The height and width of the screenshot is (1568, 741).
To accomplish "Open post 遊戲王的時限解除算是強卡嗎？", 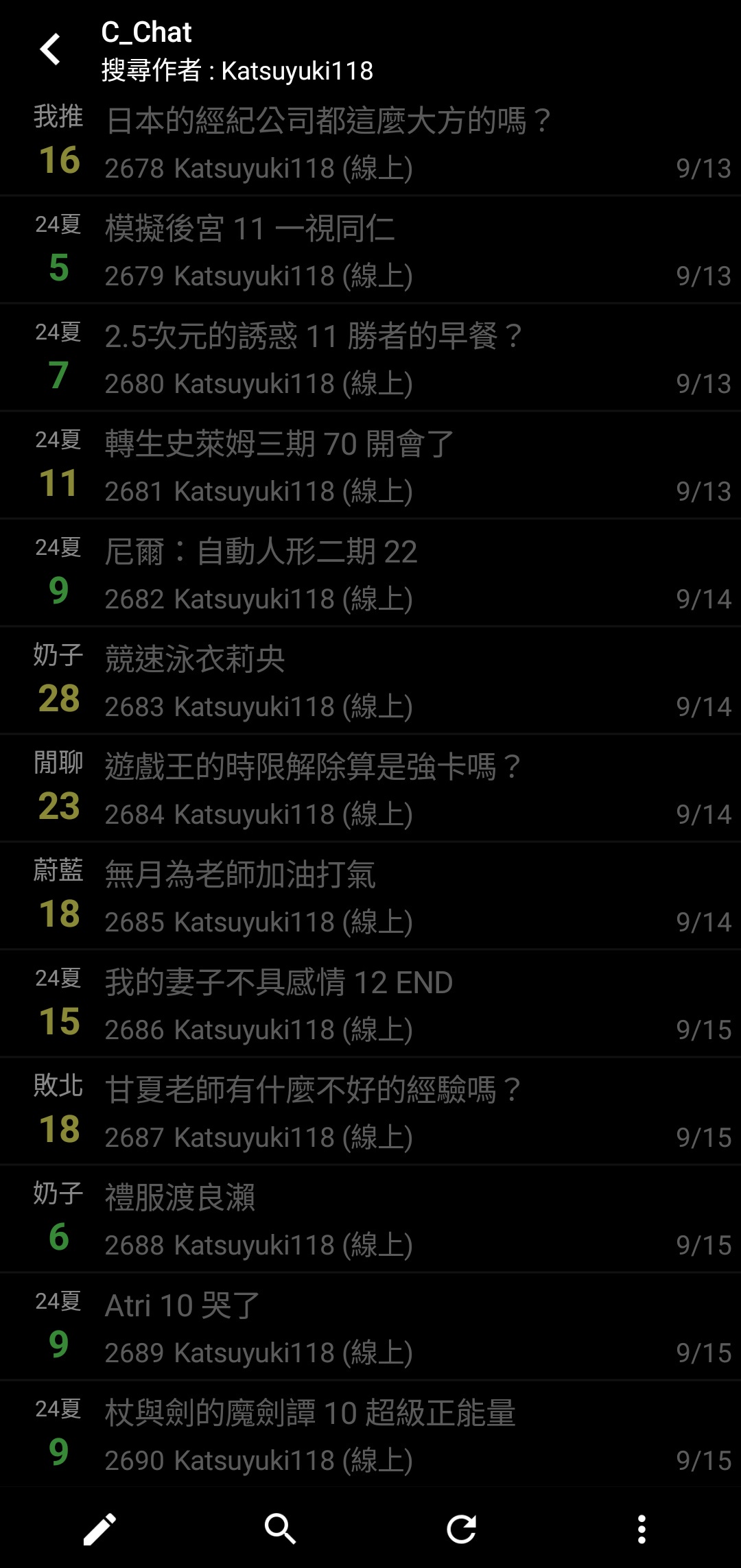I will [x=370, y=788].
